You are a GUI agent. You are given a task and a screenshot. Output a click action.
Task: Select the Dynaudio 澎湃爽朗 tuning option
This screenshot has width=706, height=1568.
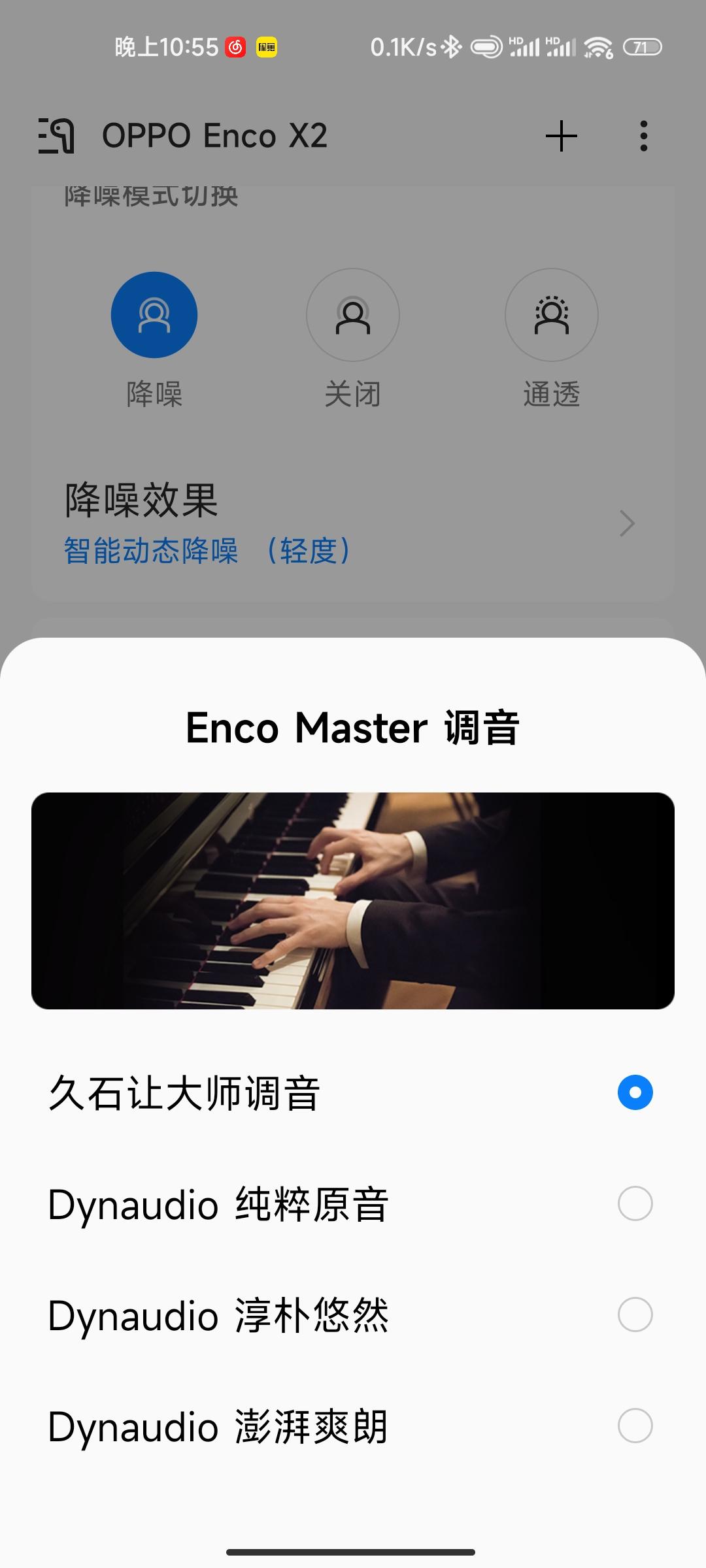pyautogui.click(x=353, y=1428)
